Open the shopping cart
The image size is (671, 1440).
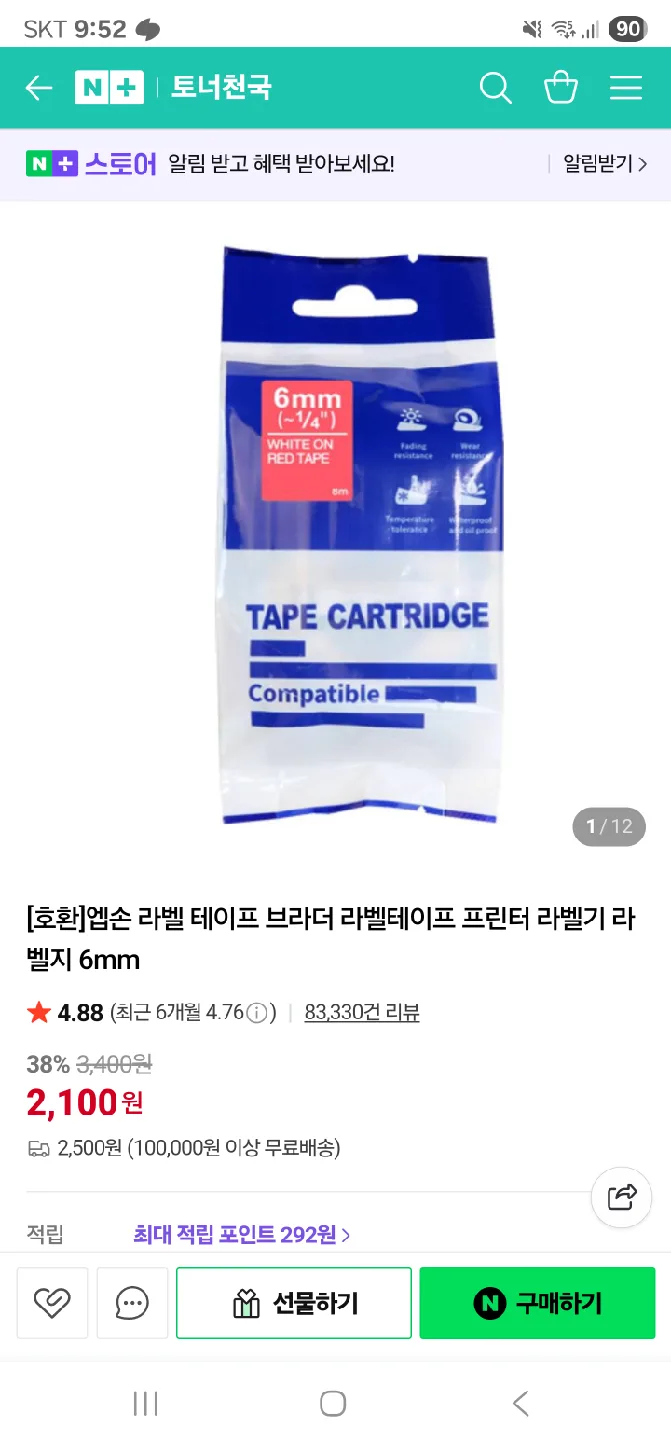(x=560, y=88)
